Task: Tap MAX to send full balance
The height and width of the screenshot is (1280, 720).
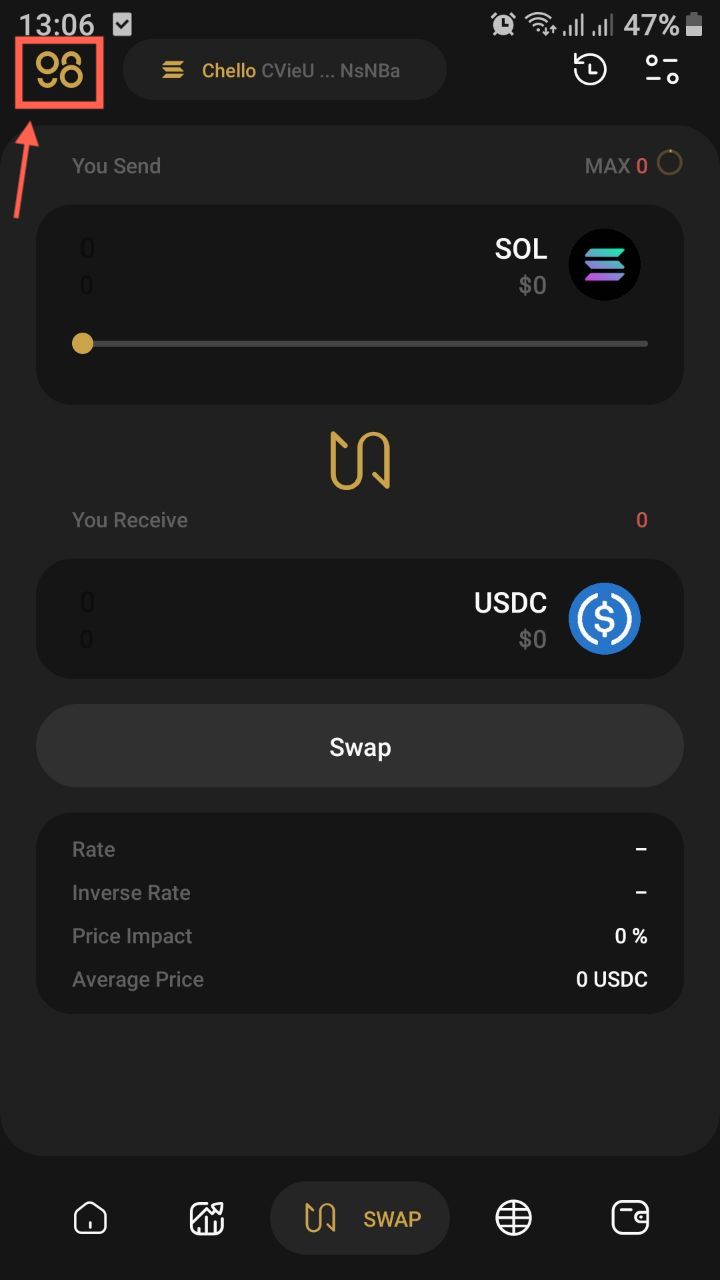Action: point(607,166)
